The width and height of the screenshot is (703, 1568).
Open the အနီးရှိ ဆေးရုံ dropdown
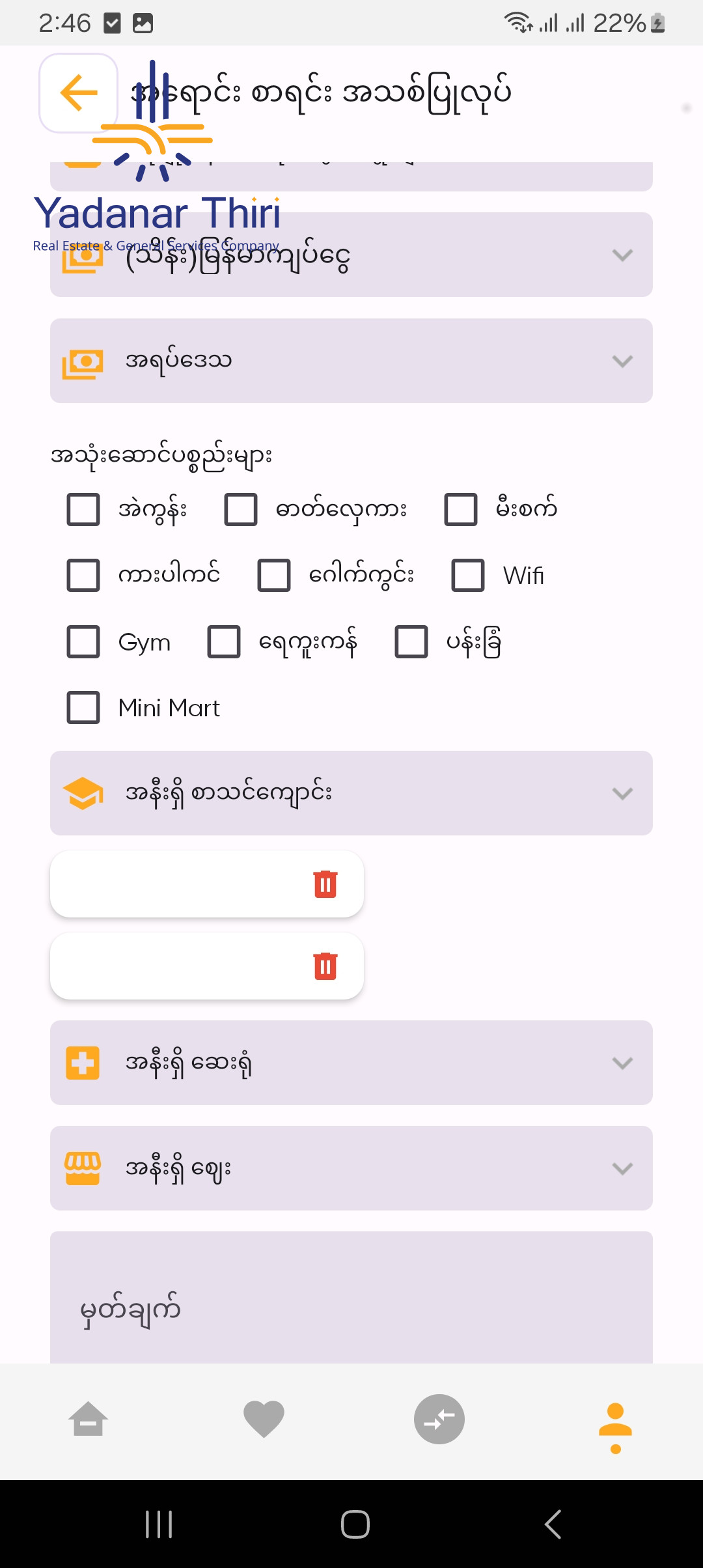pyautogui.click(x=351, y=1063)
